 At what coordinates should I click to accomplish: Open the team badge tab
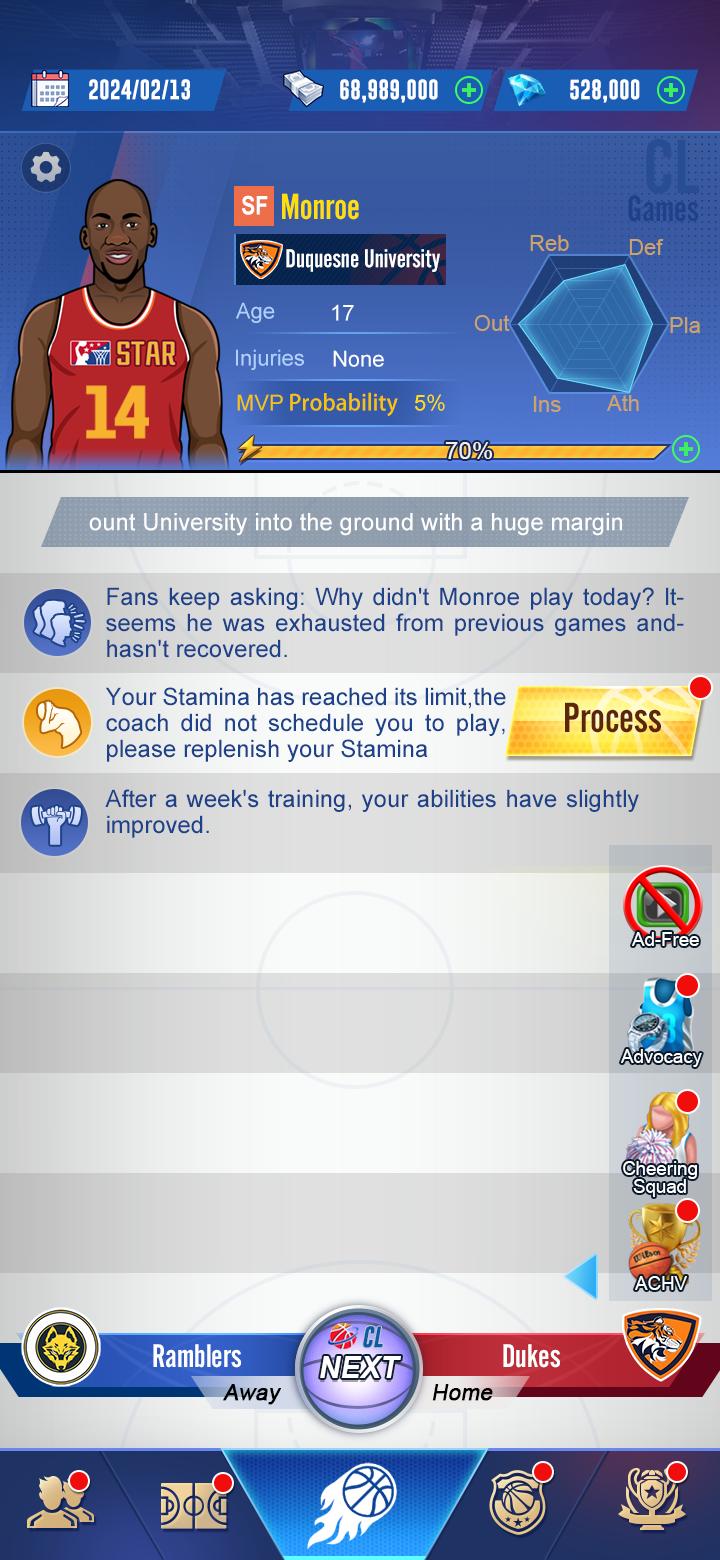(x=520, y=1502)
